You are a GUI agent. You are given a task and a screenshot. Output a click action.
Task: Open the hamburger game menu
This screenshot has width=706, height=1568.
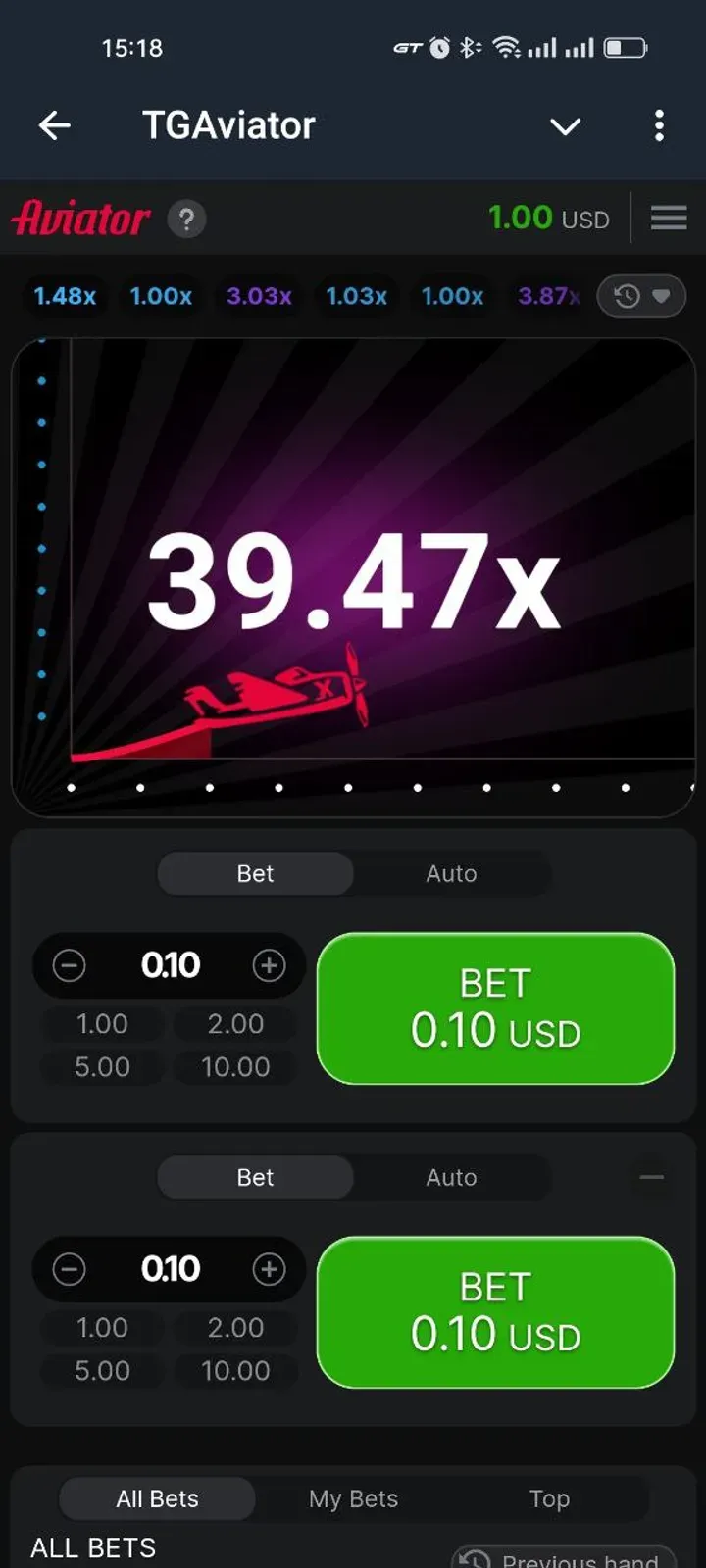[669, 218]
